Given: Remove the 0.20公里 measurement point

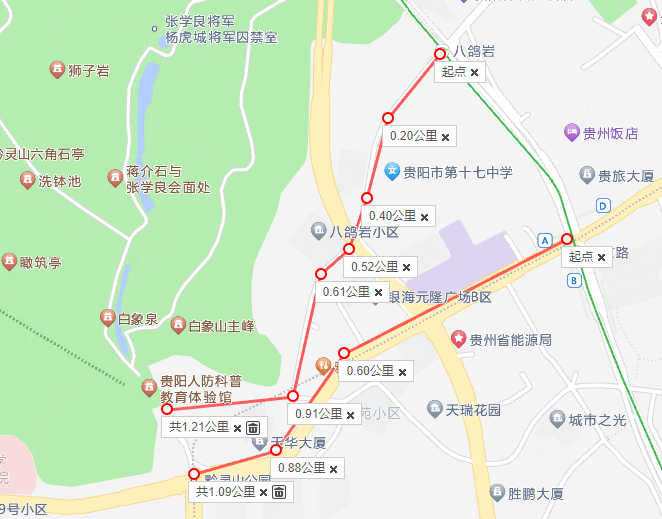Looking at the screenshot, I should tap(446, 137).
